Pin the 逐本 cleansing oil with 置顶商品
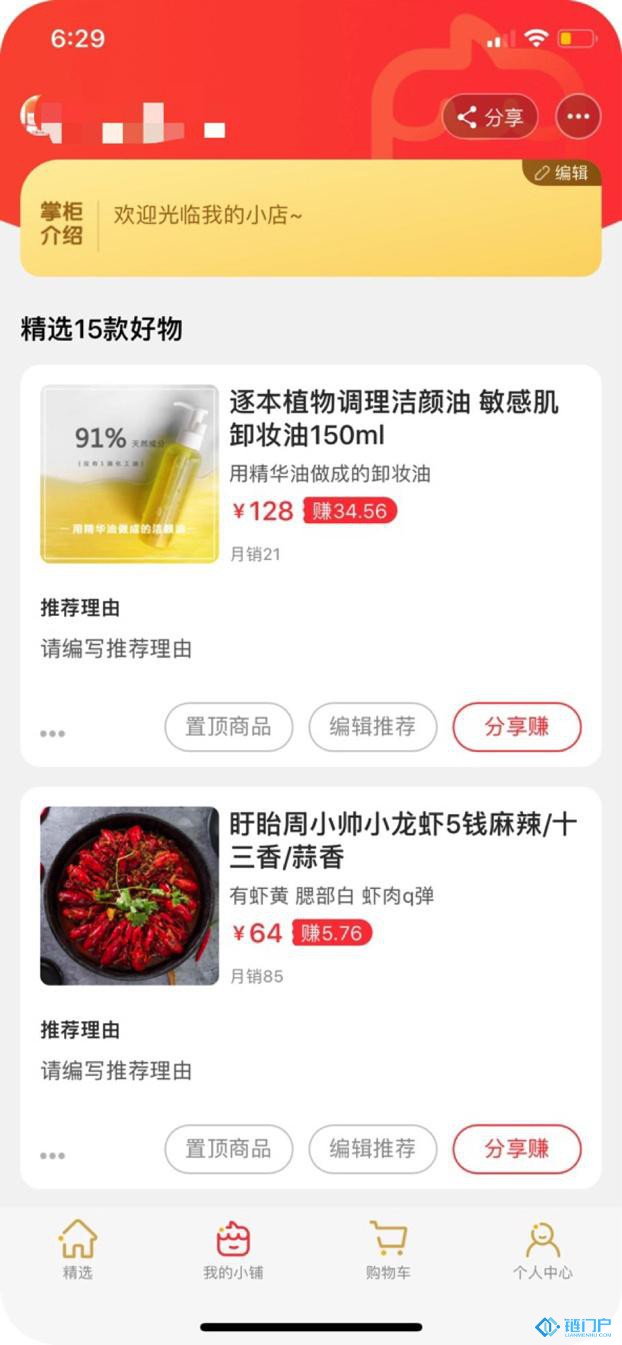The height and width of the screenshot is (1345, 622). 228,727
